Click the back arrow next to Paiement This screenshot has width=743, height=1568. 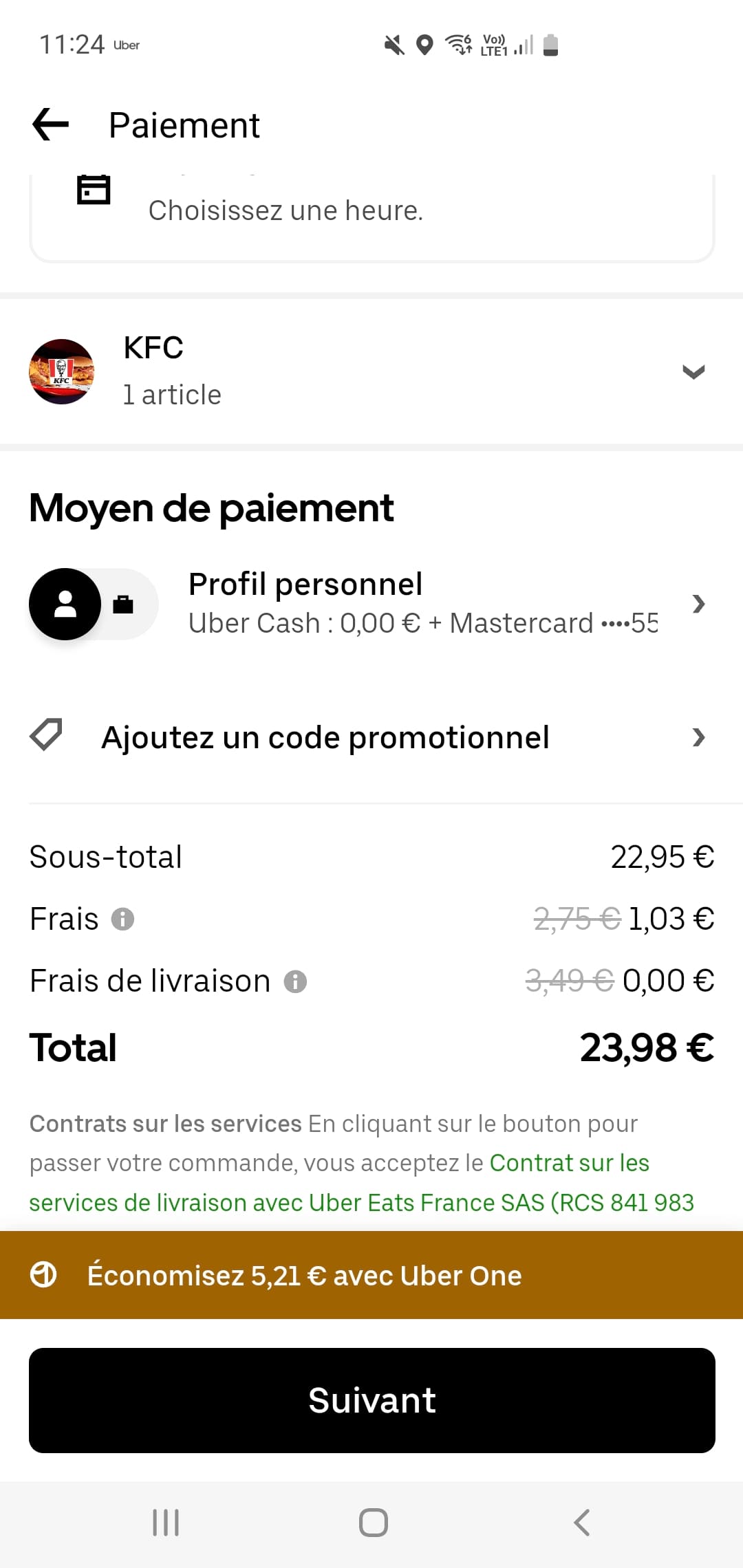click(50, 124)
